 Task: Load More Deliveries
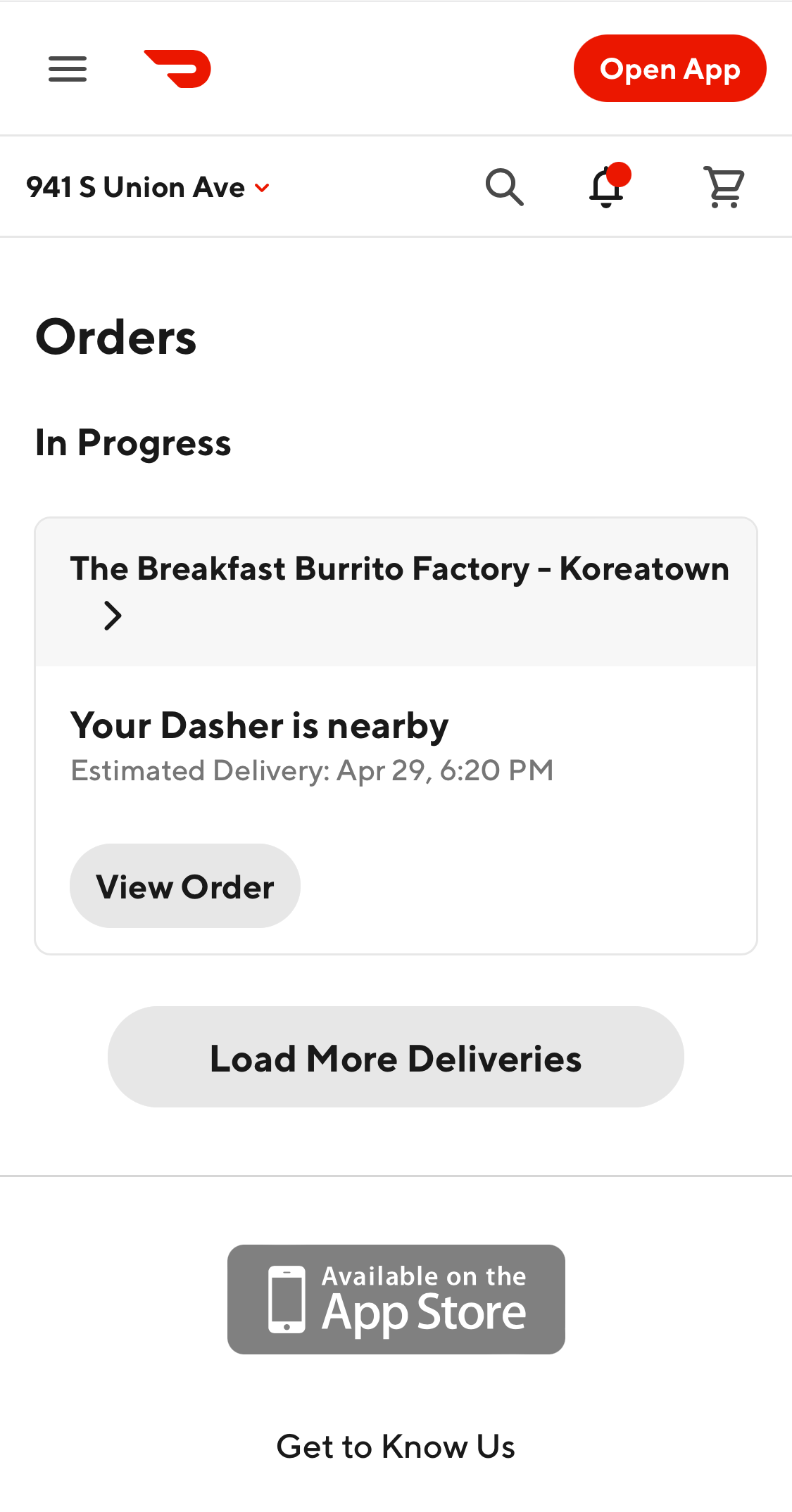point(396,1057)
